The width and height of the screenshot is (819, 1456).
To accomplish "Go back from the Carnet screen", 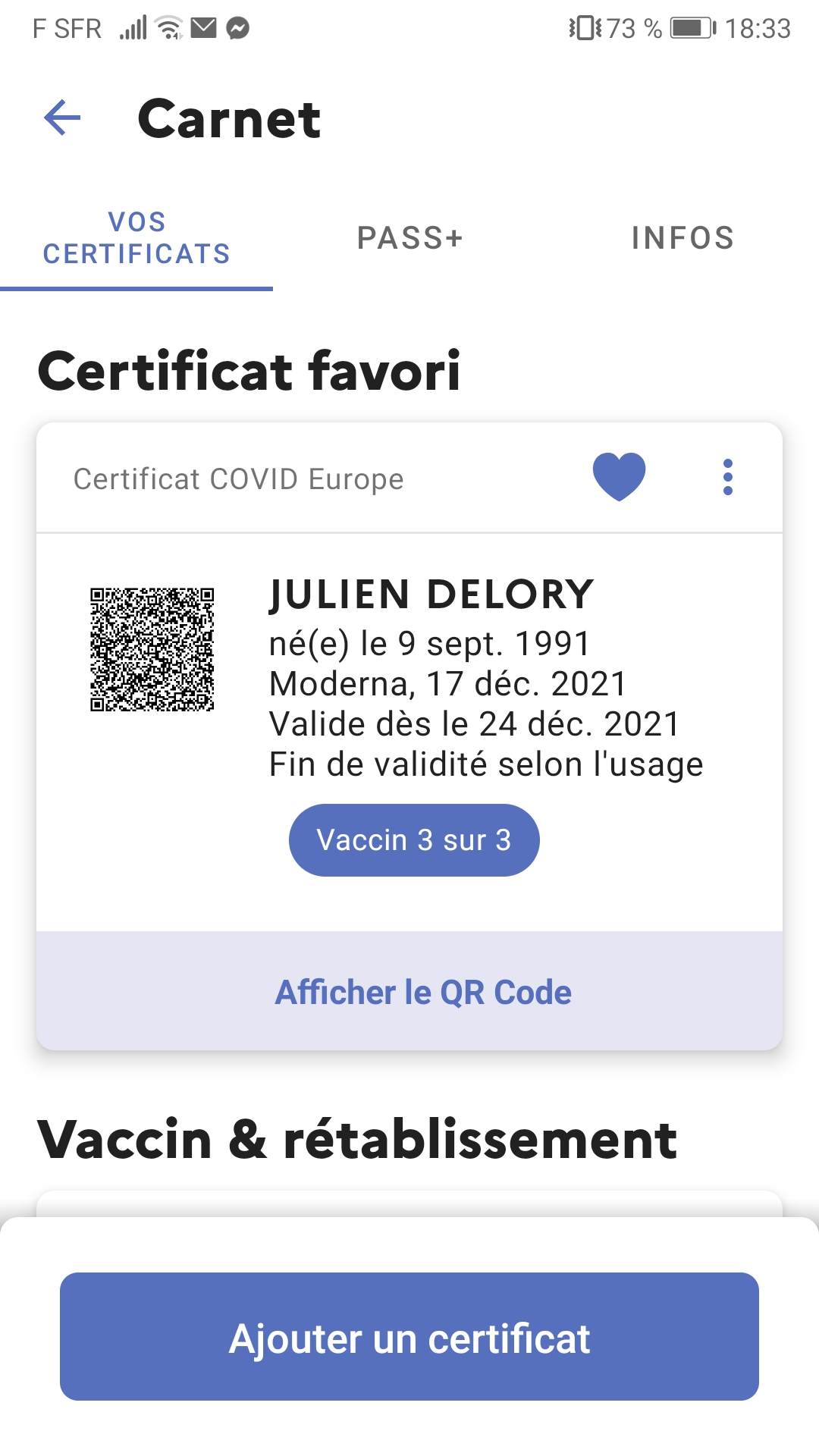I will [62, 118].
